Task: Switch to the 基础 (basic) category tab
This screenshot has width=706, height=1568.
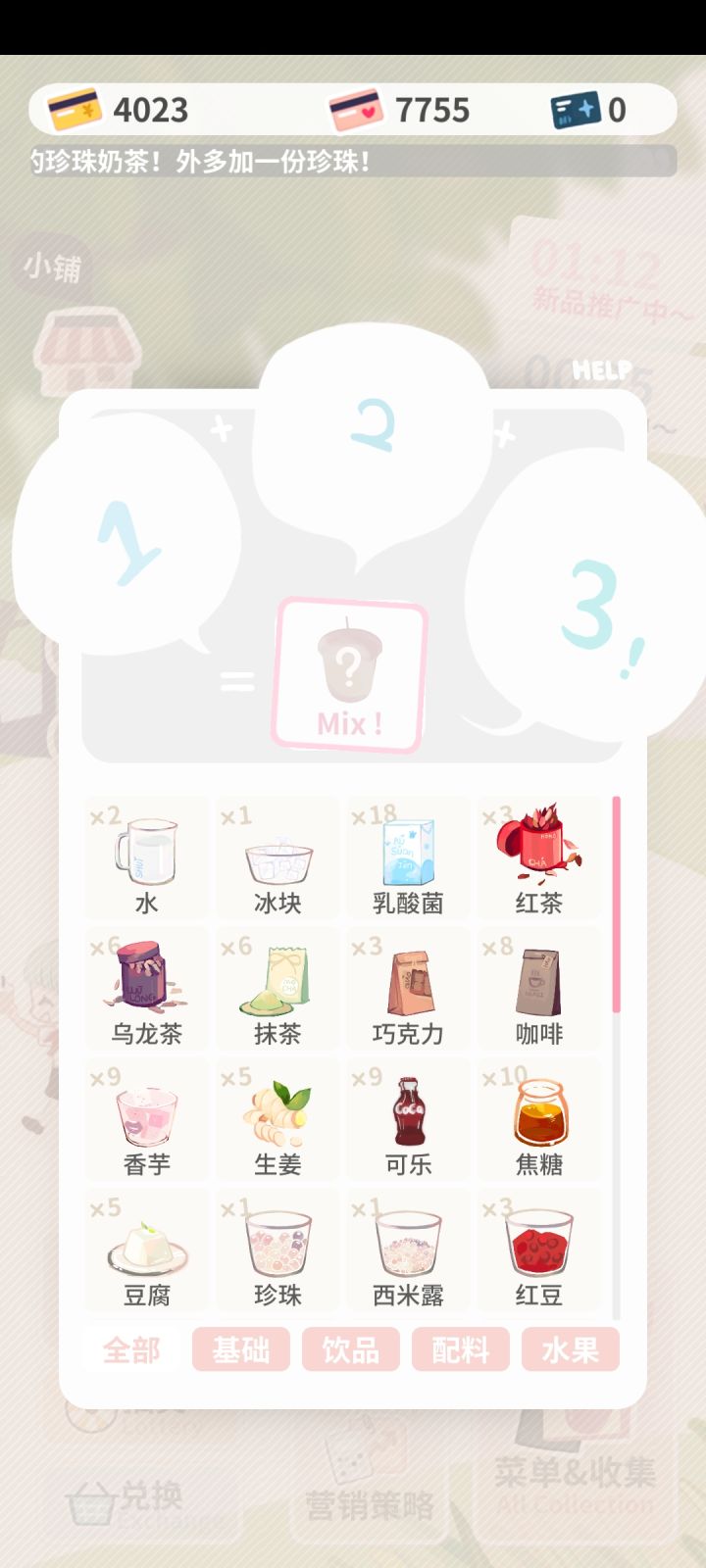Action: [241, 1349]
